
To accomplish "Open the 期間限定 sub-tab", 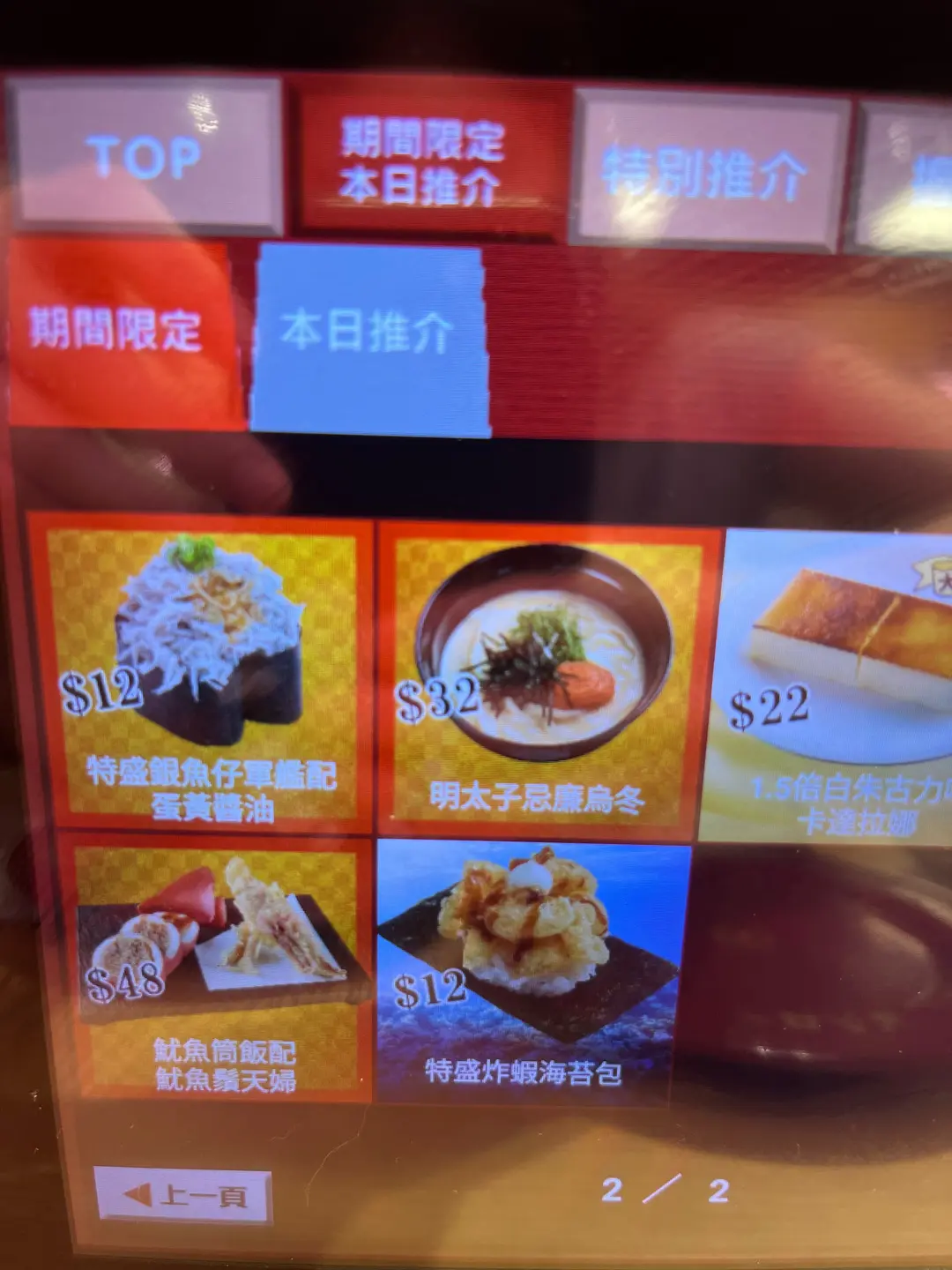I will (119, 331).
